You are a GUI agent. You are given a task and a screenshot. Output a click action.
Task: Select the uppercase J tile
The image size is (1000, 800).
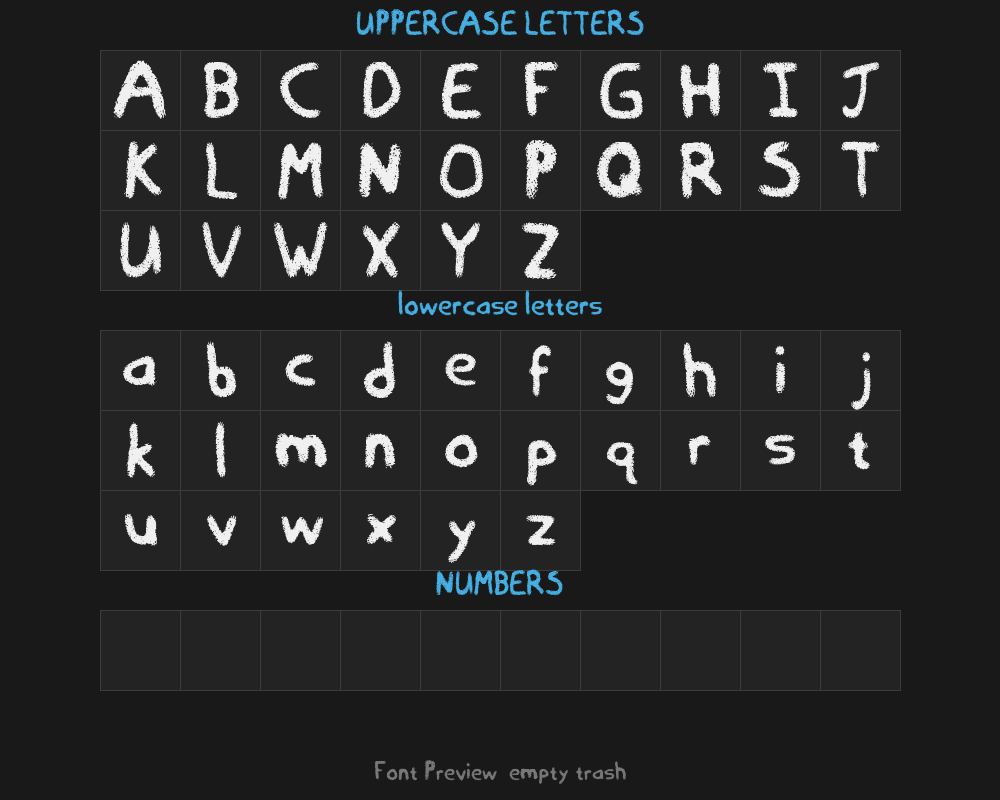click(x=860, y=90)
